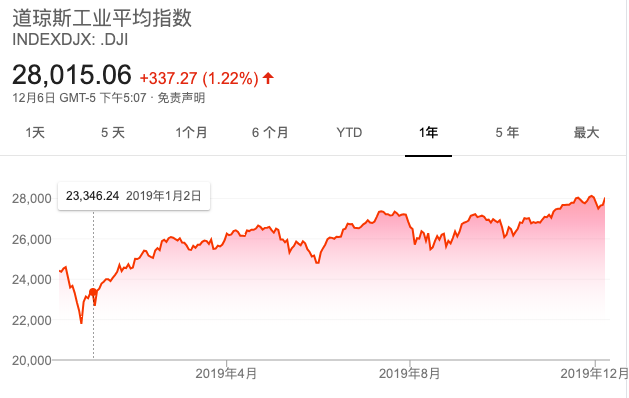
Task: Switch to the 1天 range tab
Action: pyautogui.click(x=35, y=132)
